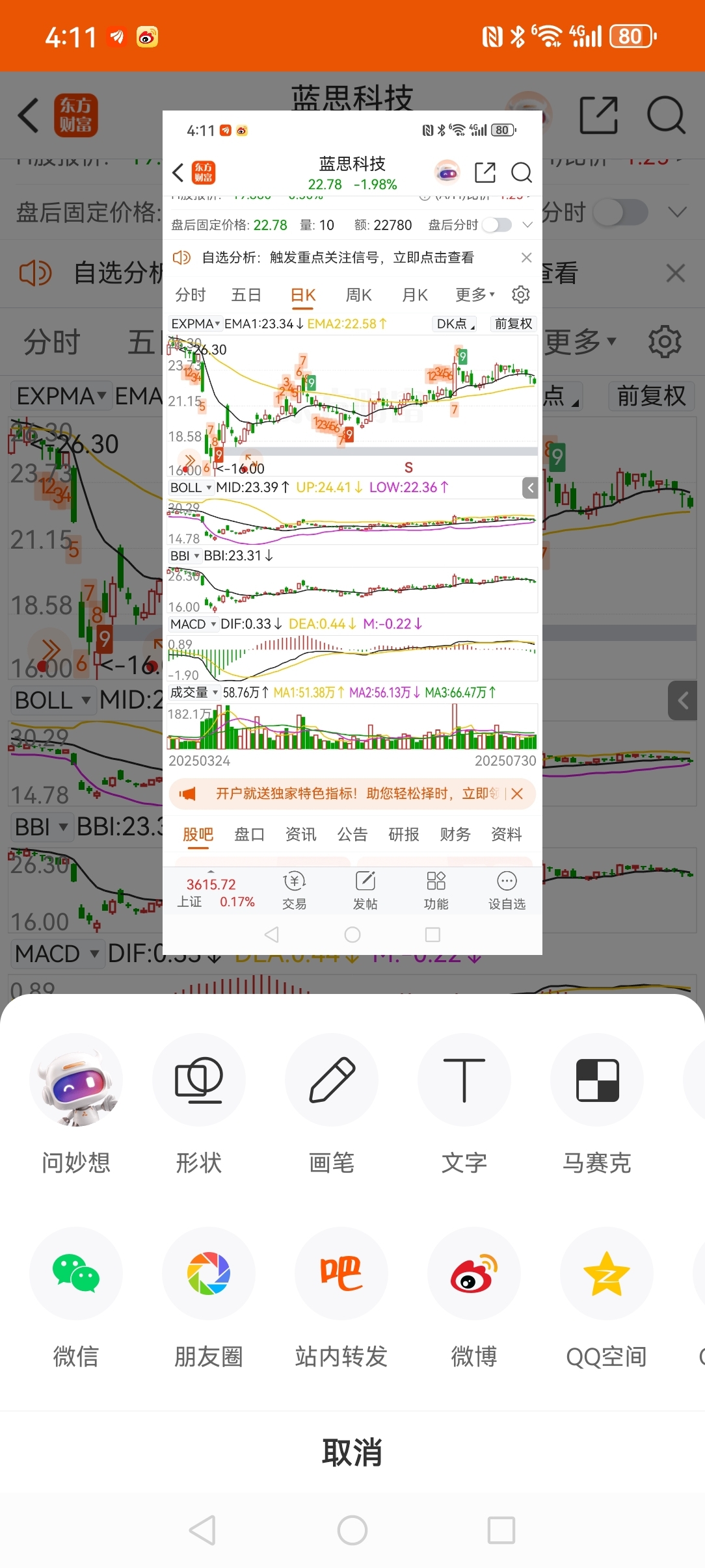
Task: Tap the system back button
Action: pos(202,1530)
